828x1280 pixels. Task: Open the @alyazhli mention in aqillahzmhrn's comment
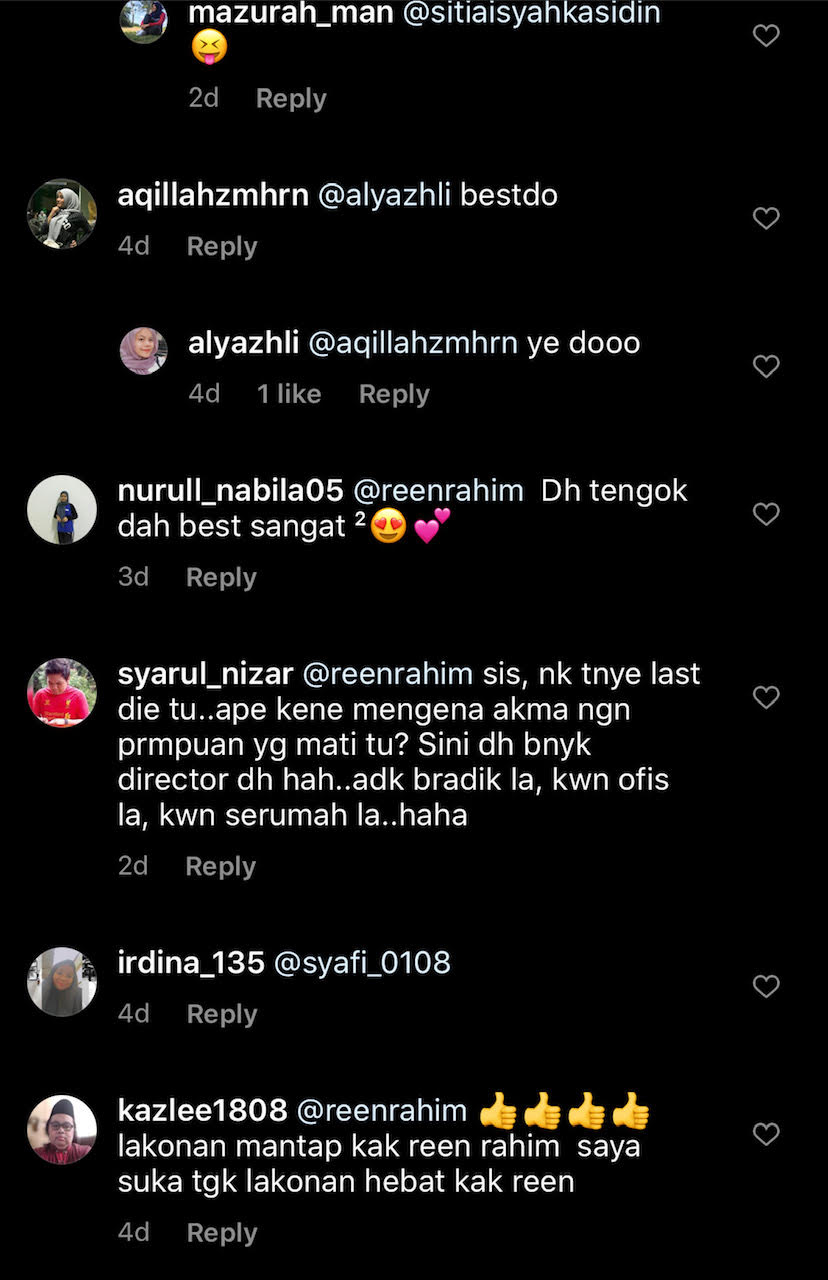[x=384, y=195]
